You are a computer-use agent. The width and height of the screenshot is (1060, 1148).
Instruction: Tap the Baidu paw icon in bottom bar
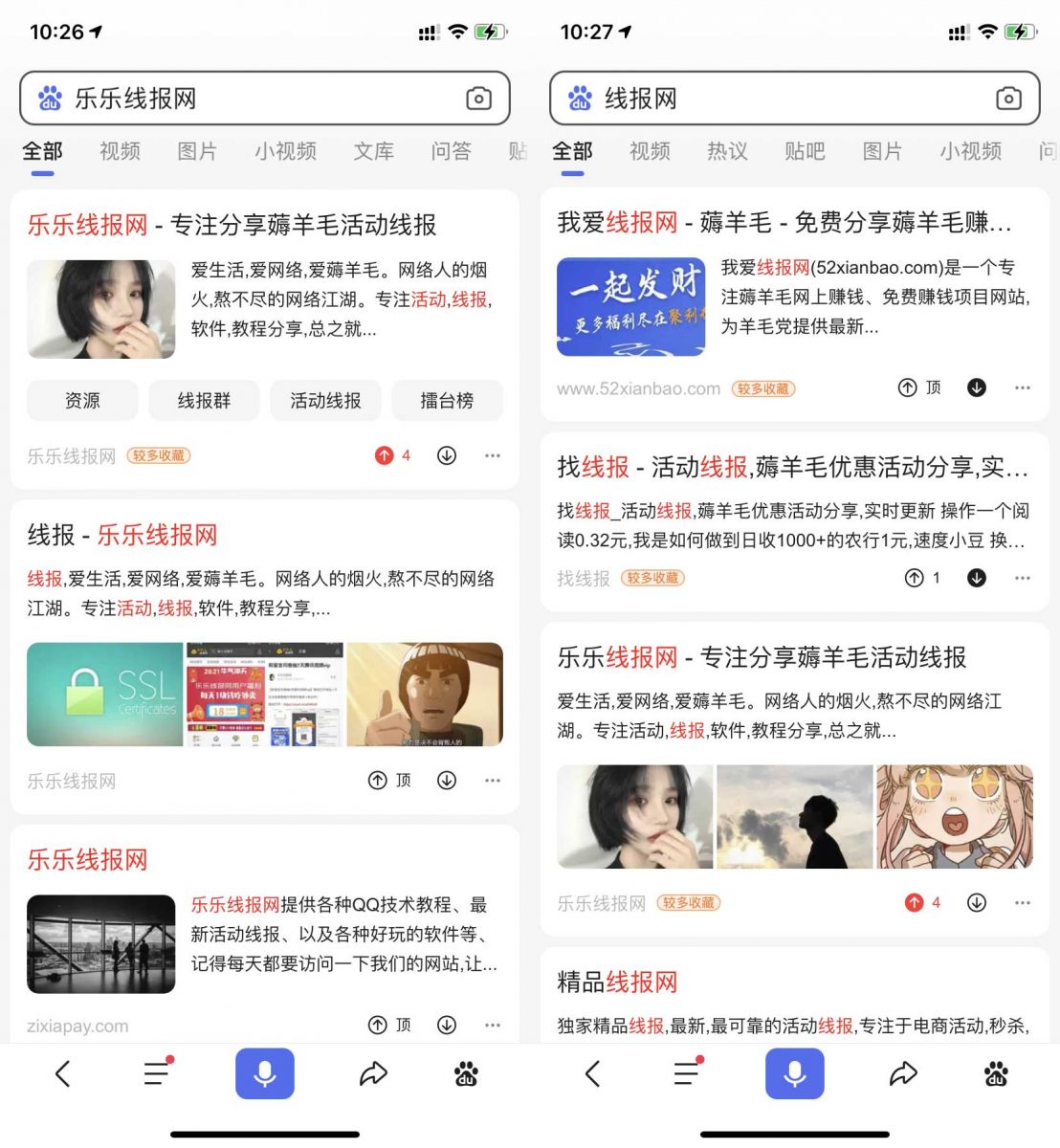pos(464,1073)
